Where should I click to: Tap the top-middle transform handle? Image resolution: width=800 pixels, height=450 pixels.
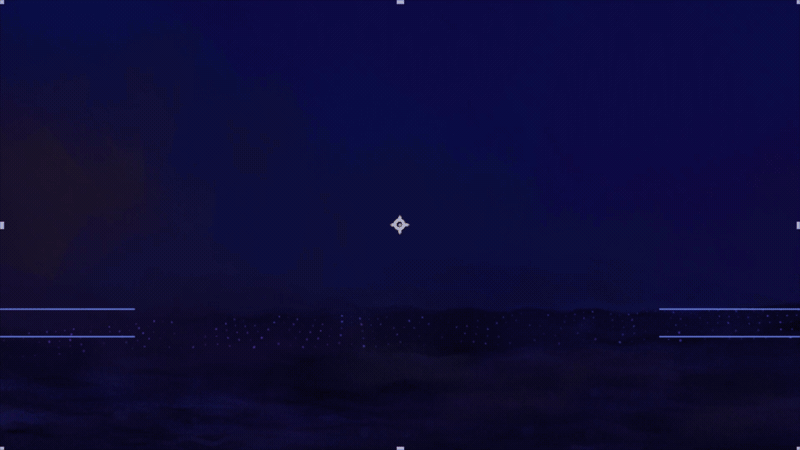(x=400, y=2)
